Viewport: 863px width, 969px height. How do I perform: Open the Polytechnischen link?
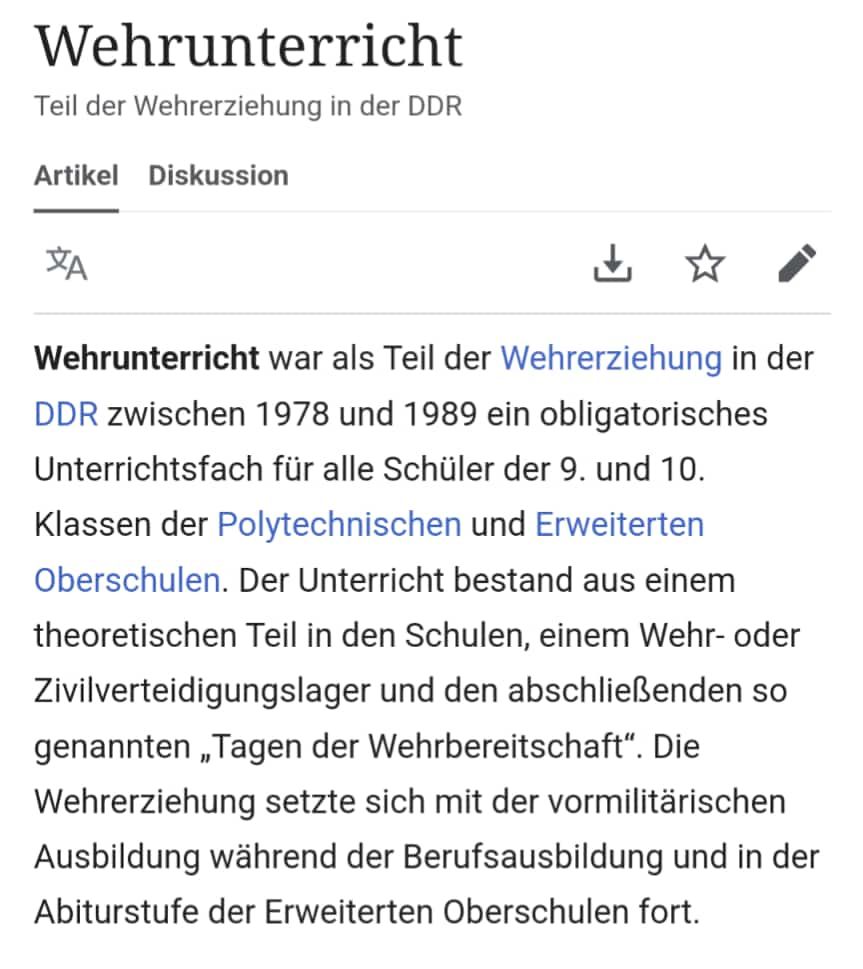(x=339, y=524)
